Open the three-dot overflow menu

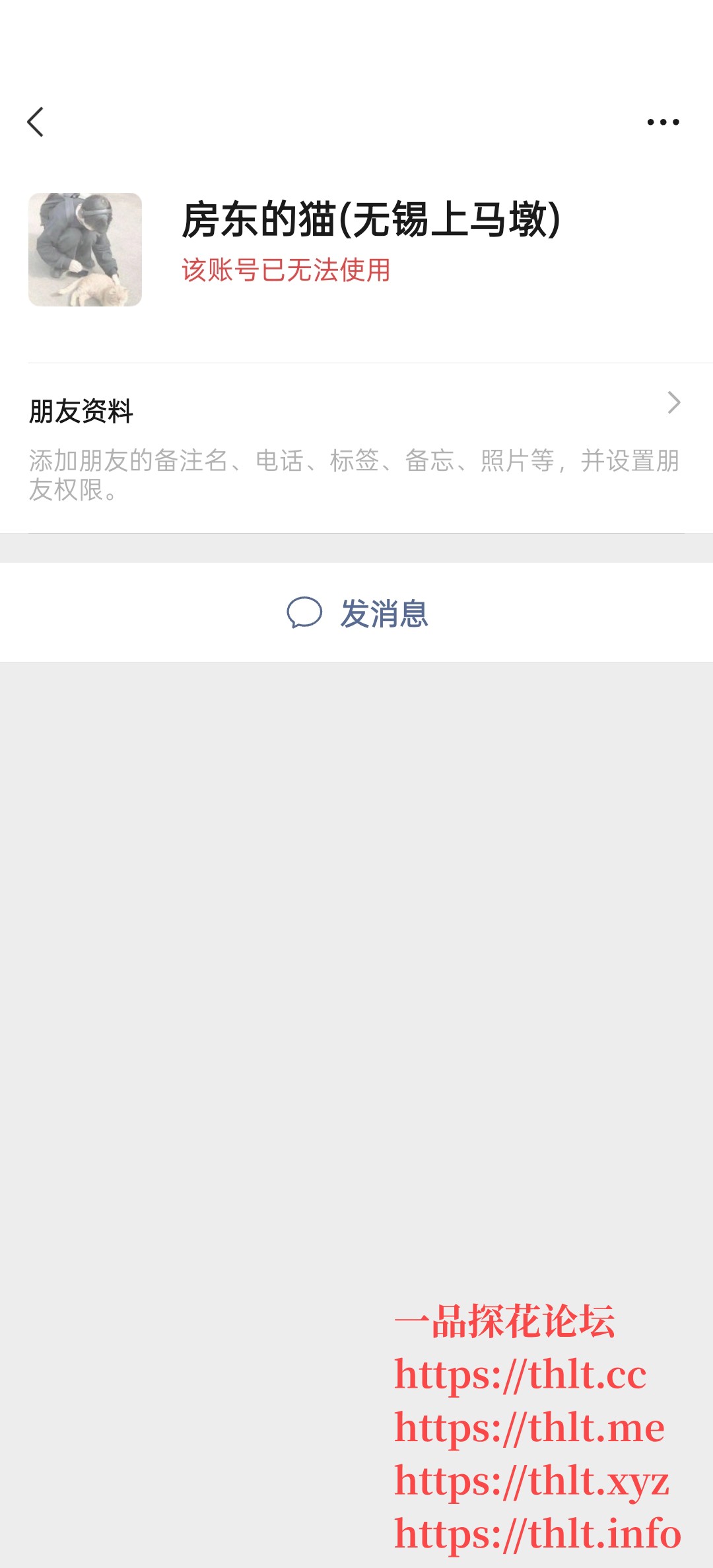pyautogui.click(x=663, y=122)
